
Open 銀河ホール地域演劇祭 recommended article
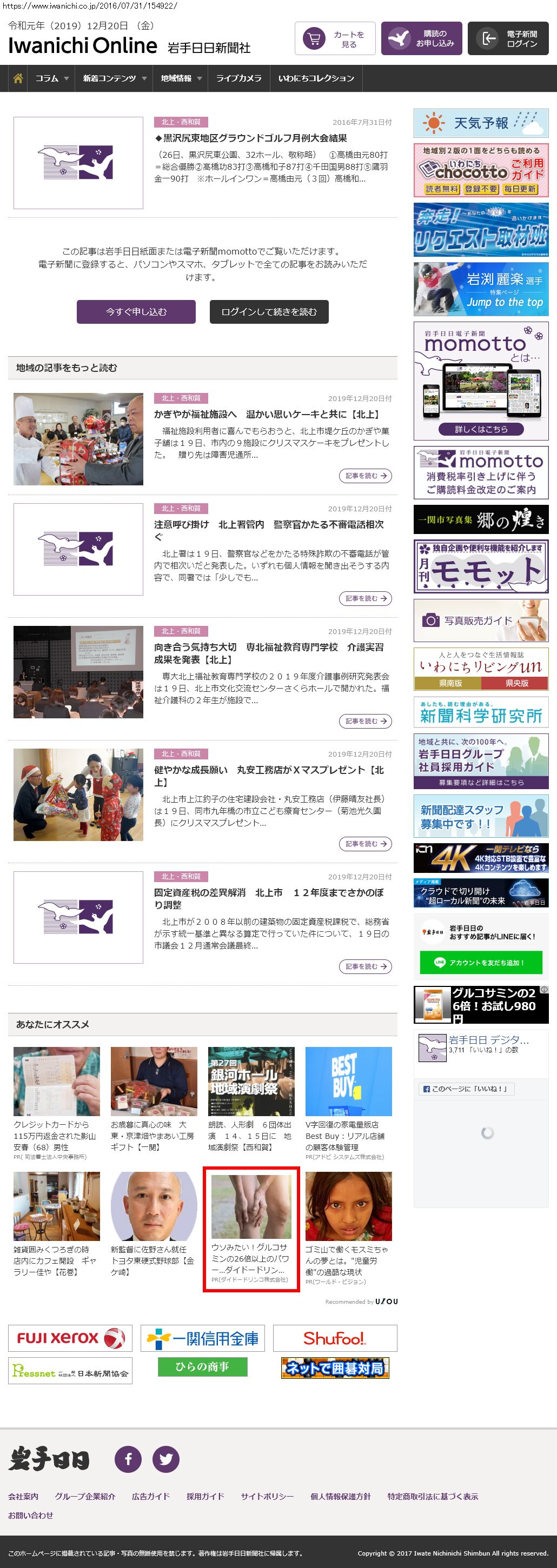pyautogui.click(x=251, y=1098)
